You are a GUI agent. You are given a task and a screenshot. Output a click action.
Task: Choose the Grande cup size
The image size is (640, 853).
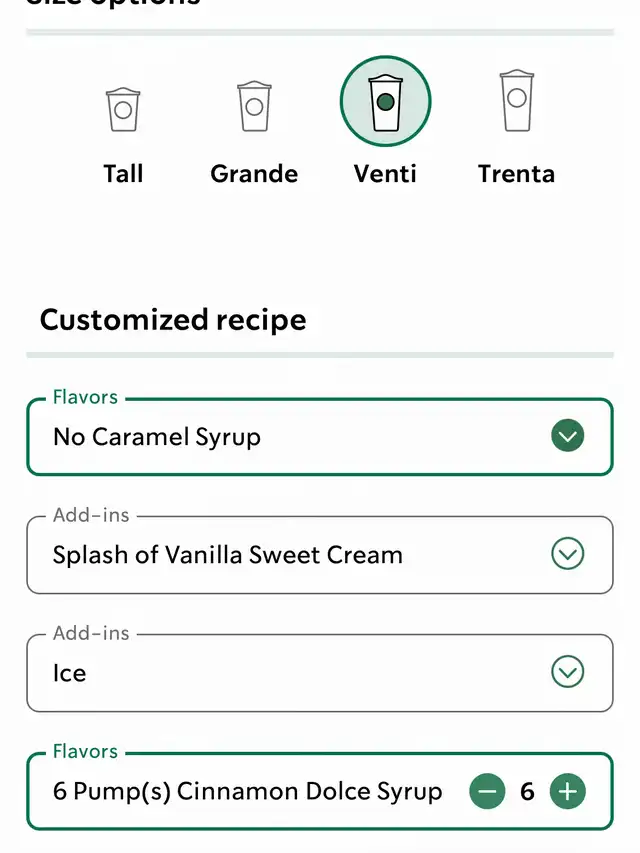[254, 108]
